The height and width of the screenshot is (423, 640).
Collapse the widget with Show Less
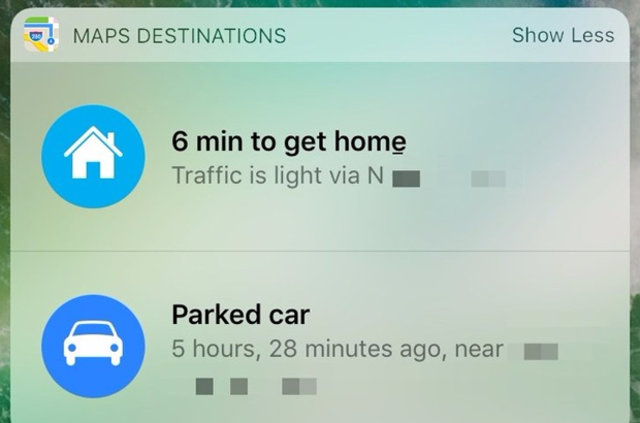562,35
